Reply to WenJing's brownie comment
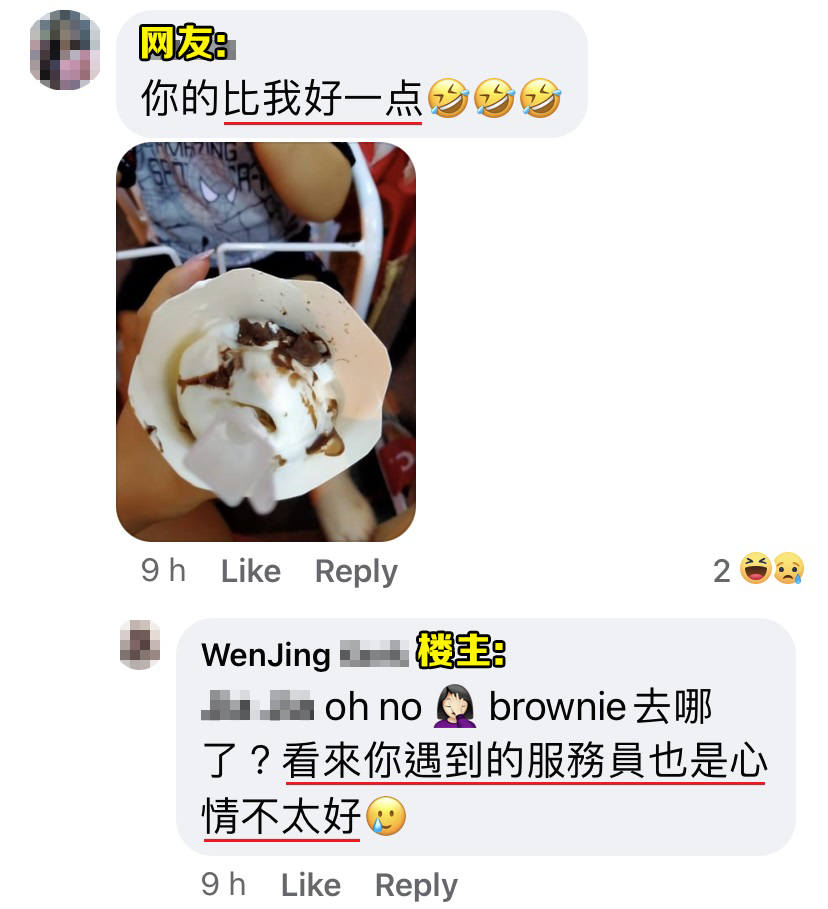The width and height of the screenshot is (828, 909). pyautogui.click(x=416, y=885)
